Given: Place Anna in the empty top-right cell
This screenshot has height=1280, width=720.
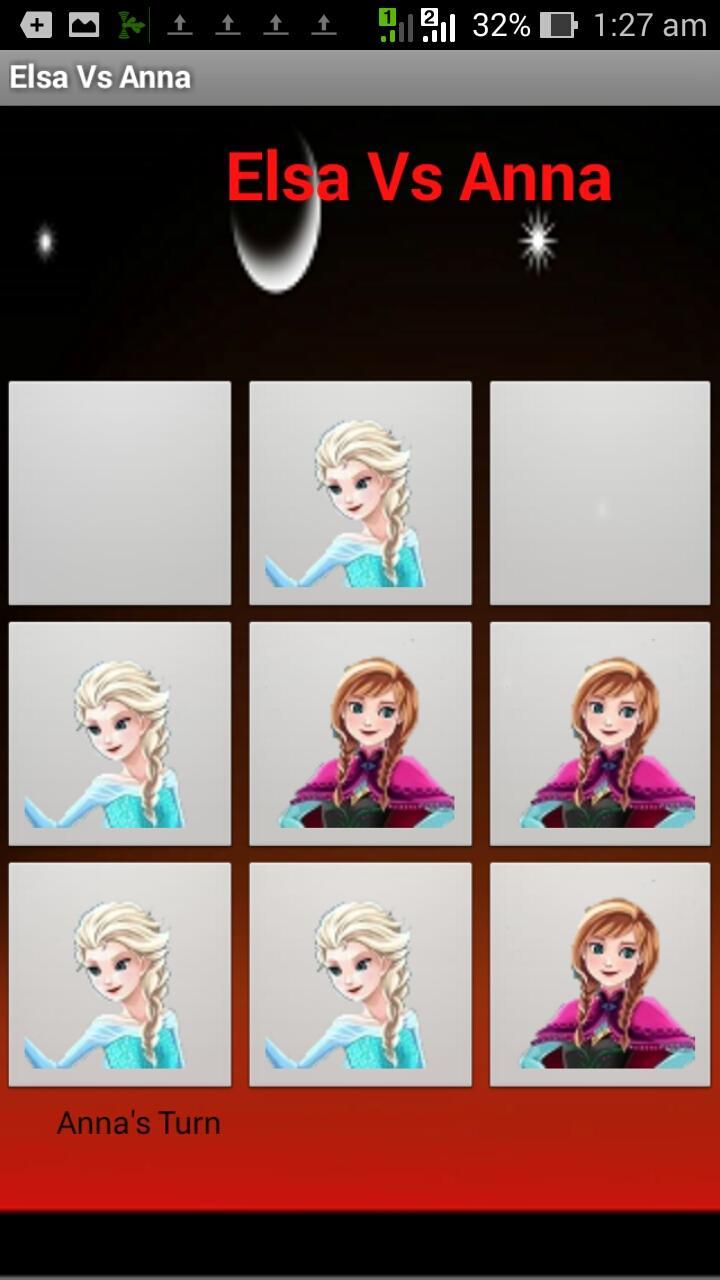Looking at the screenshot, I should coord(600,492).
